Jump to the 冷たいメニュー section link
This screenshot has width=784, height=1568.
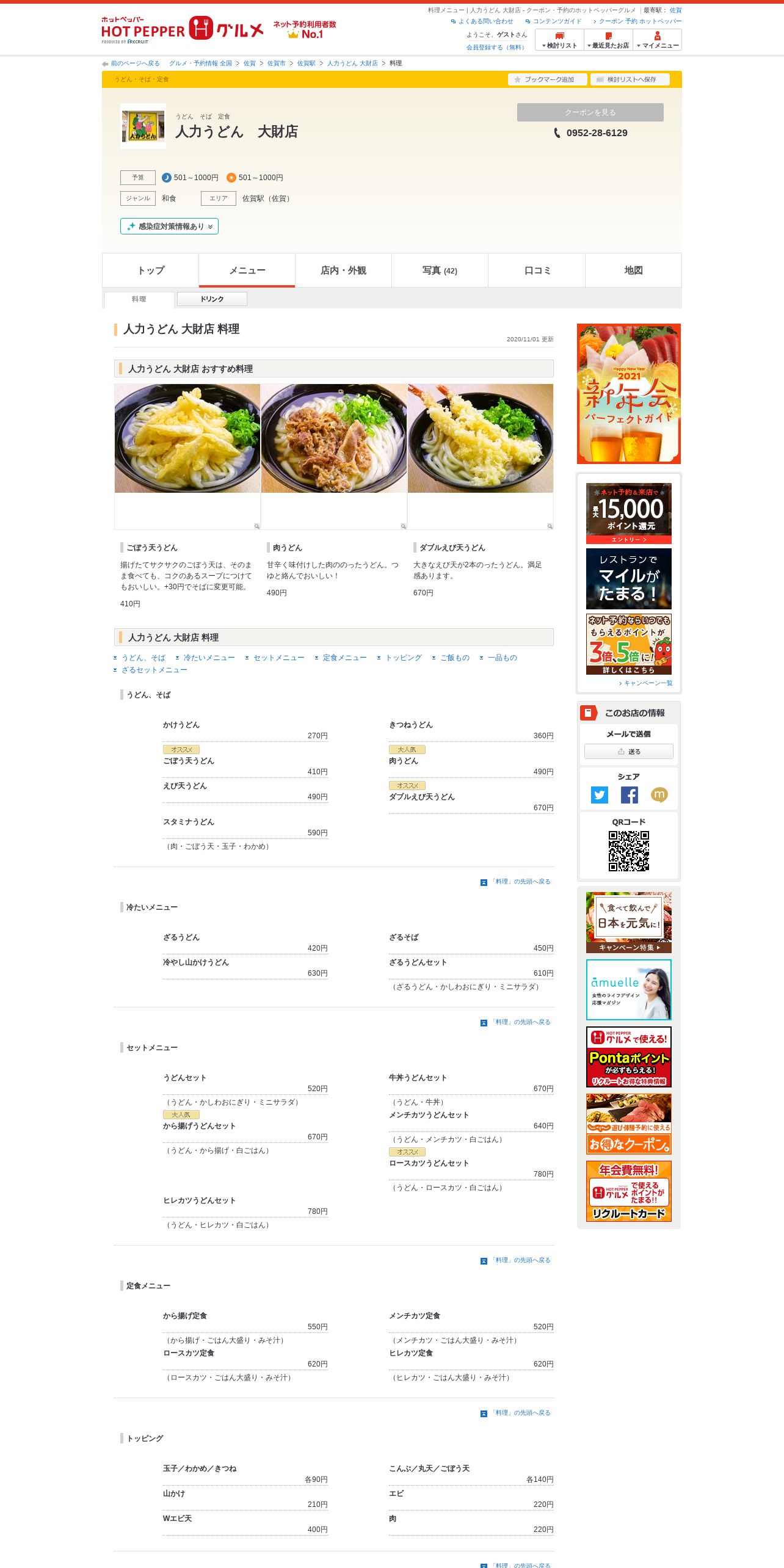tap(209, 658)
